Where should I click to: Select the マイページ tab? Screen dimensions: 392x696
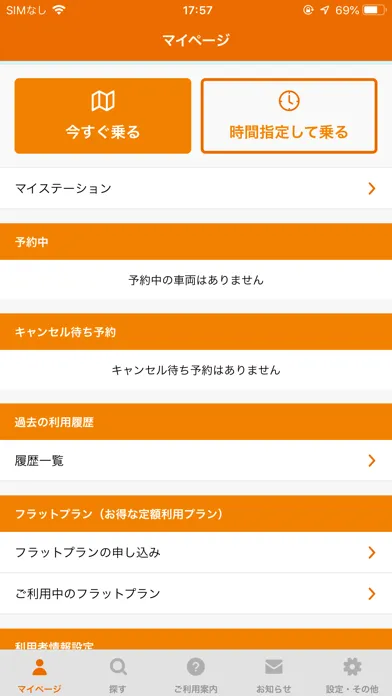pos(39,675)
